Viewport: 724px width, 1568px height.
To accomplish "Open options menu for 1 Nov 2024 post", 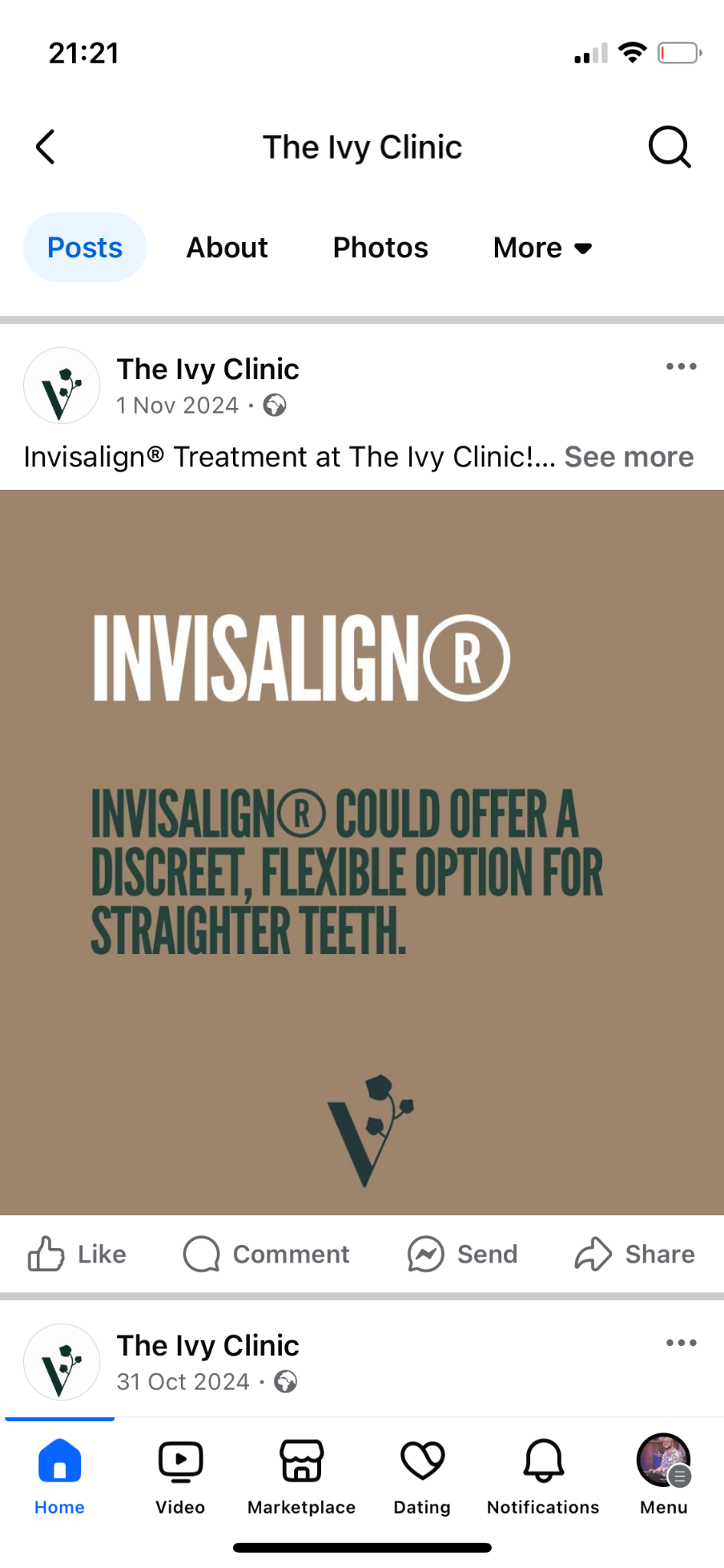I will (680, 367).
